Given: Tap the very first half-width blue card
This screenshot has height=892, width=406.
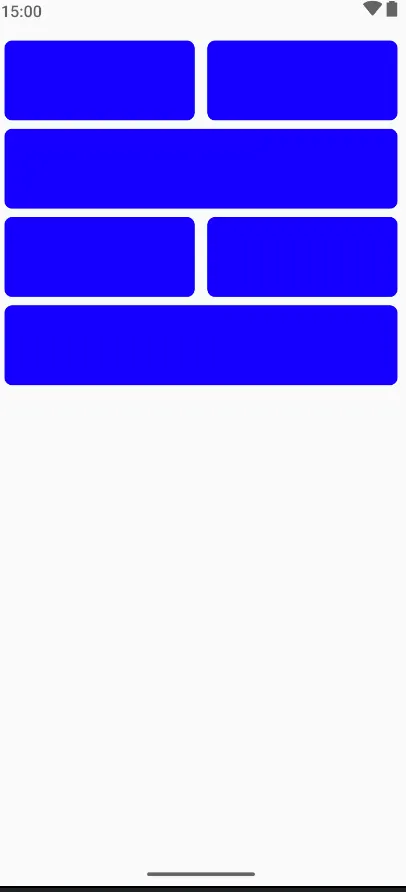Looking at the screenshot, I should (100, 80).
